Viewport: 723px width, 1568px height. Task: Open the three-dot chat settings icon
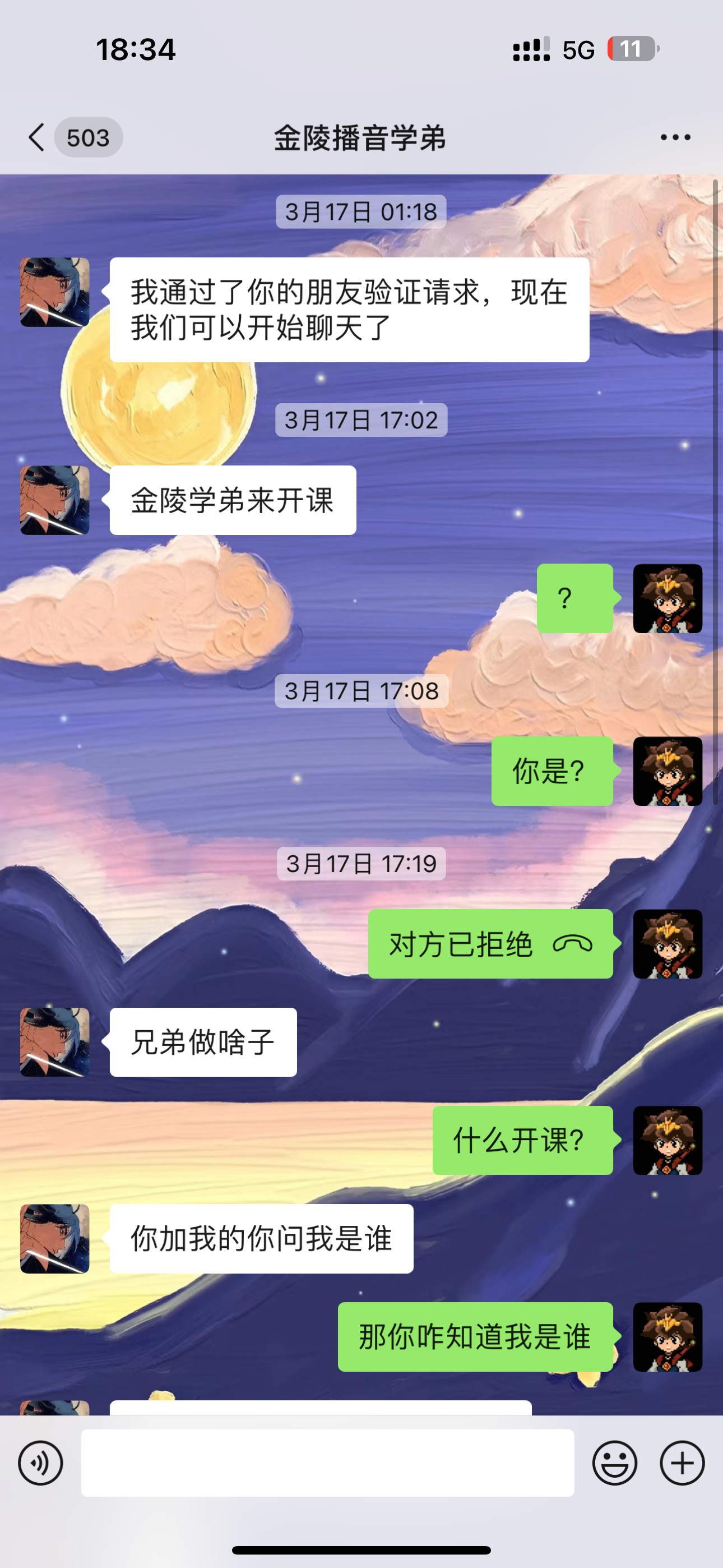pyautogui.click(x=674, y=137)
